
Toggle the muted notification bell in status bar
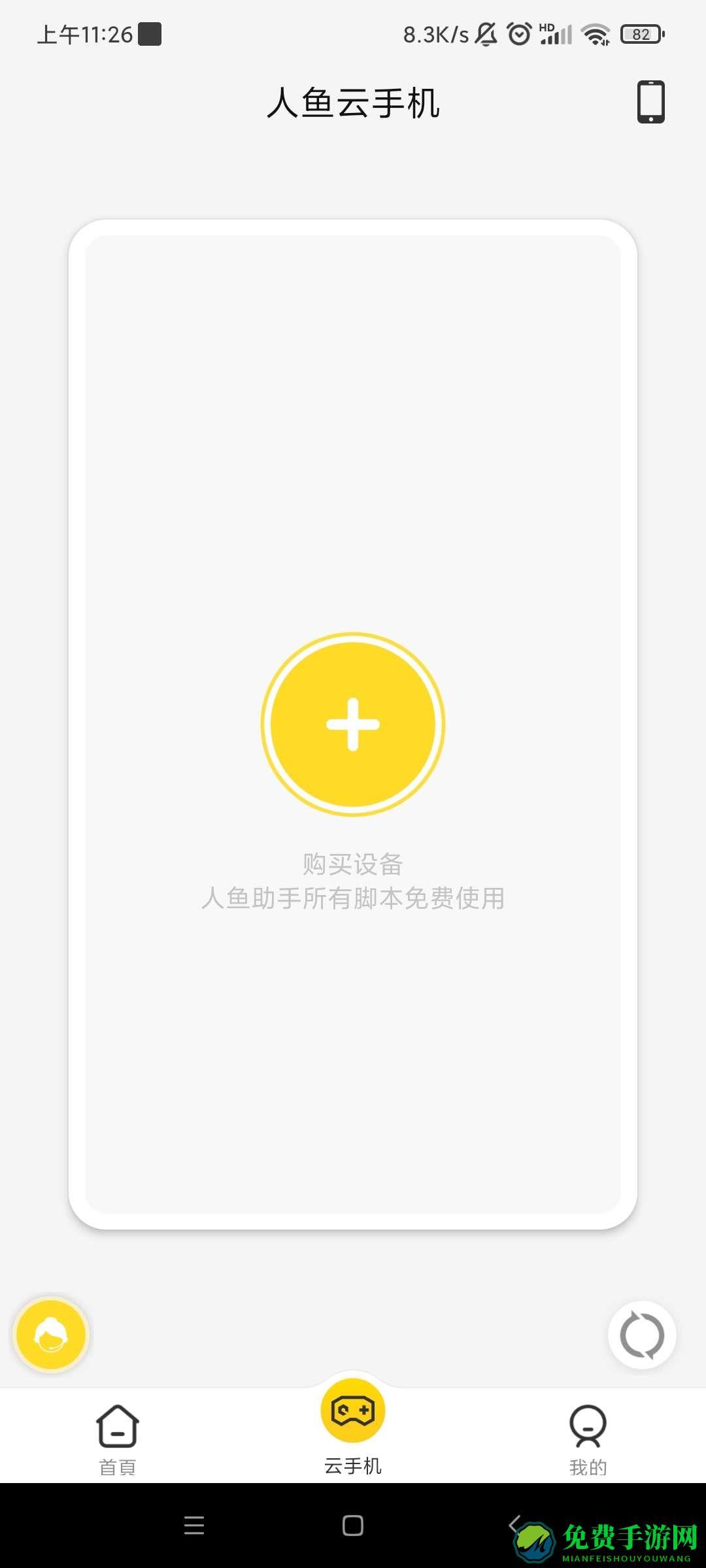click(484, 33)
